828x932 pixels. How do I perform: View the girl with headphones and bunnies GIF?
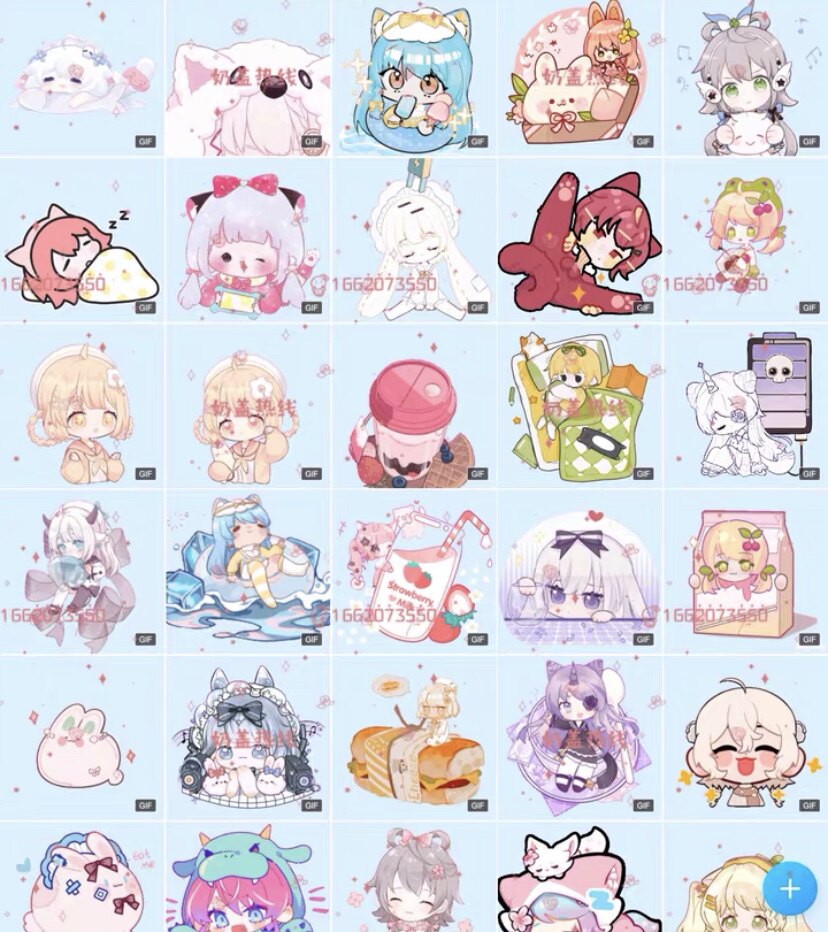[248, 738]
